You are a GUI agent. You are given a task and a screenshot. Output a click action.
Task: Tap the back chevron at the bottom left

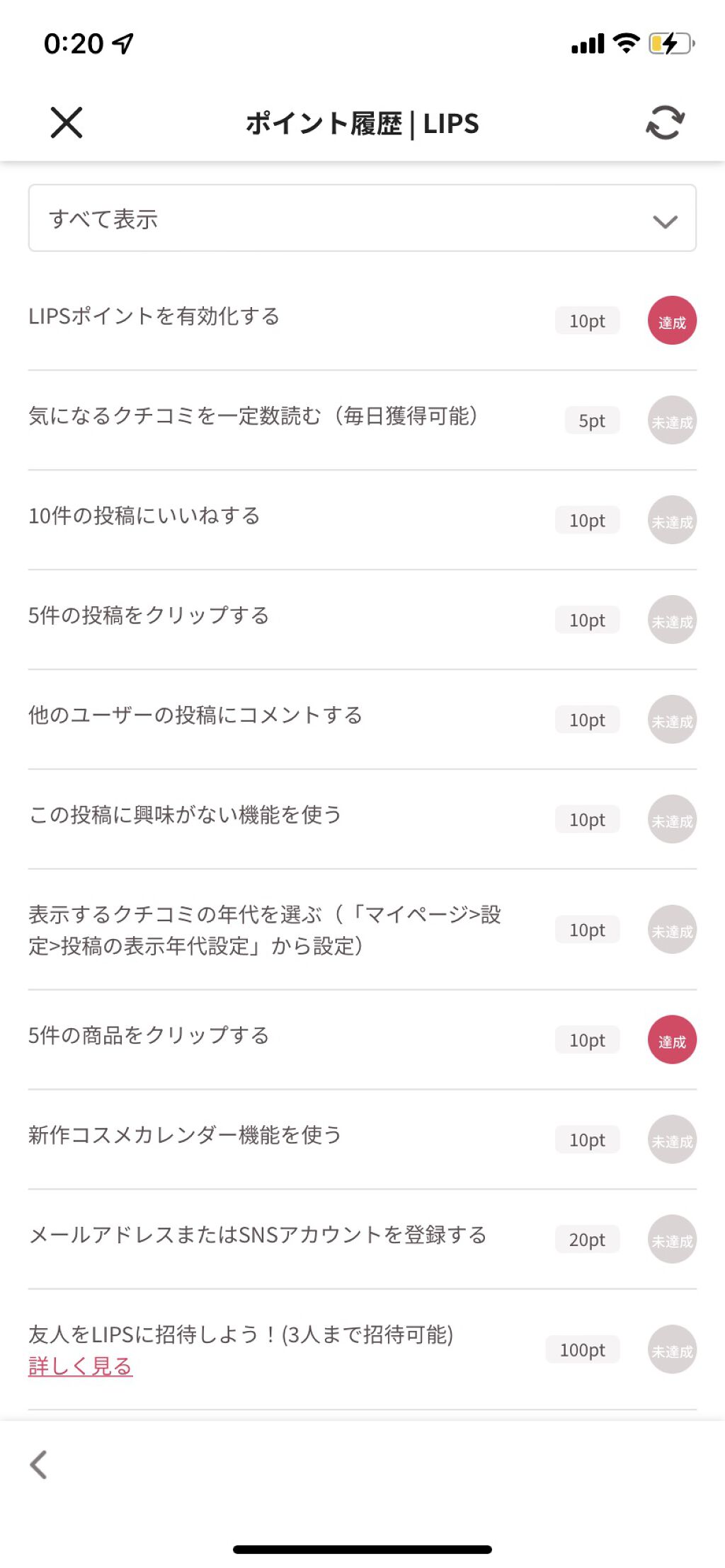pos(39,1463)
